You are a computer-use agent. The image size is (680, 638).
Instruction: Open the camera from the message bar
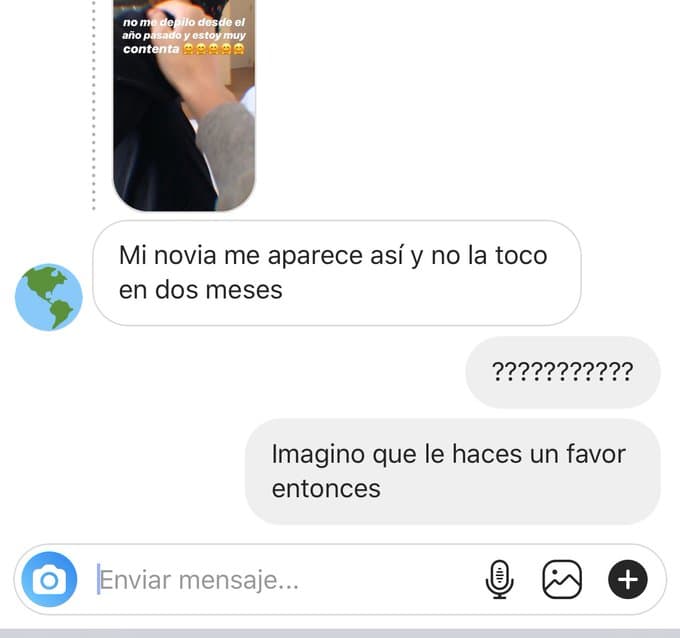pyautogui.click(x=49, y=579)
